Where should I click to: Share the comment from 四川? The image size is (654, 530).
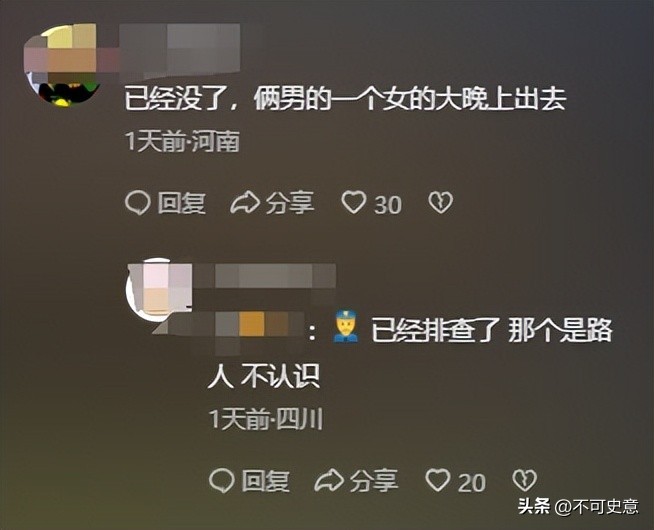point(357,481)
